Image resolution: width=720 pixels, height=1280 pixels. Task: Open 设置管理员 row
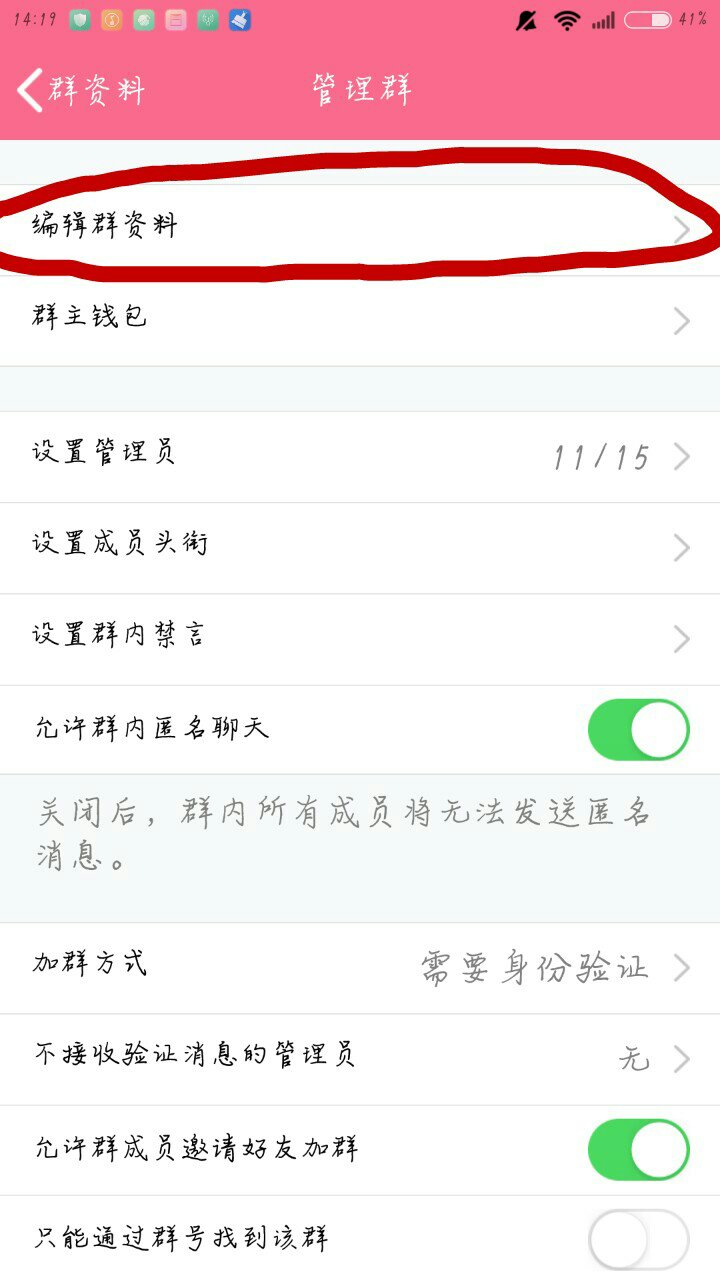pos(360,457)
